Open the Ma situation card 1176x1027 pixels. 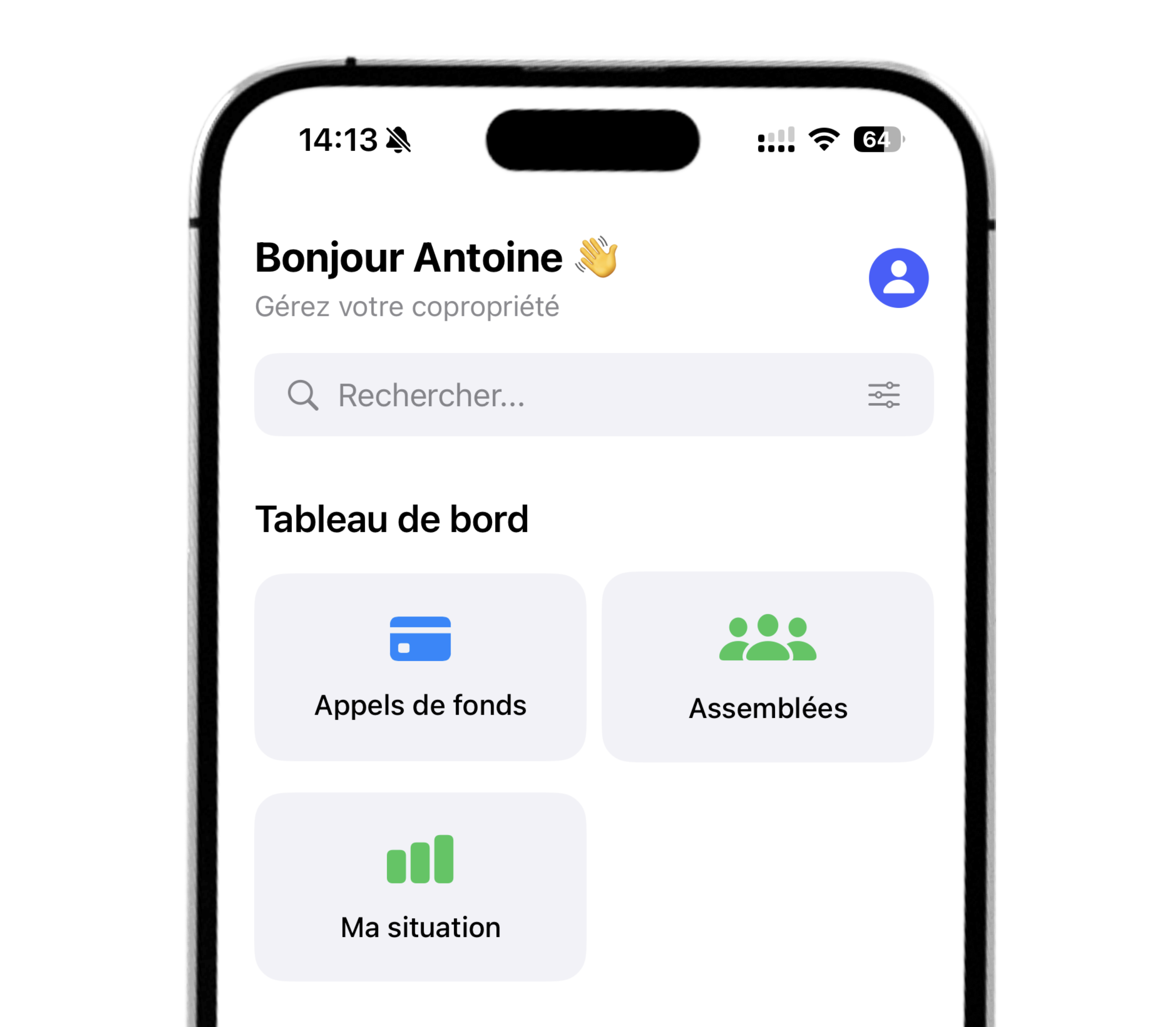click(x=420, y=886)
